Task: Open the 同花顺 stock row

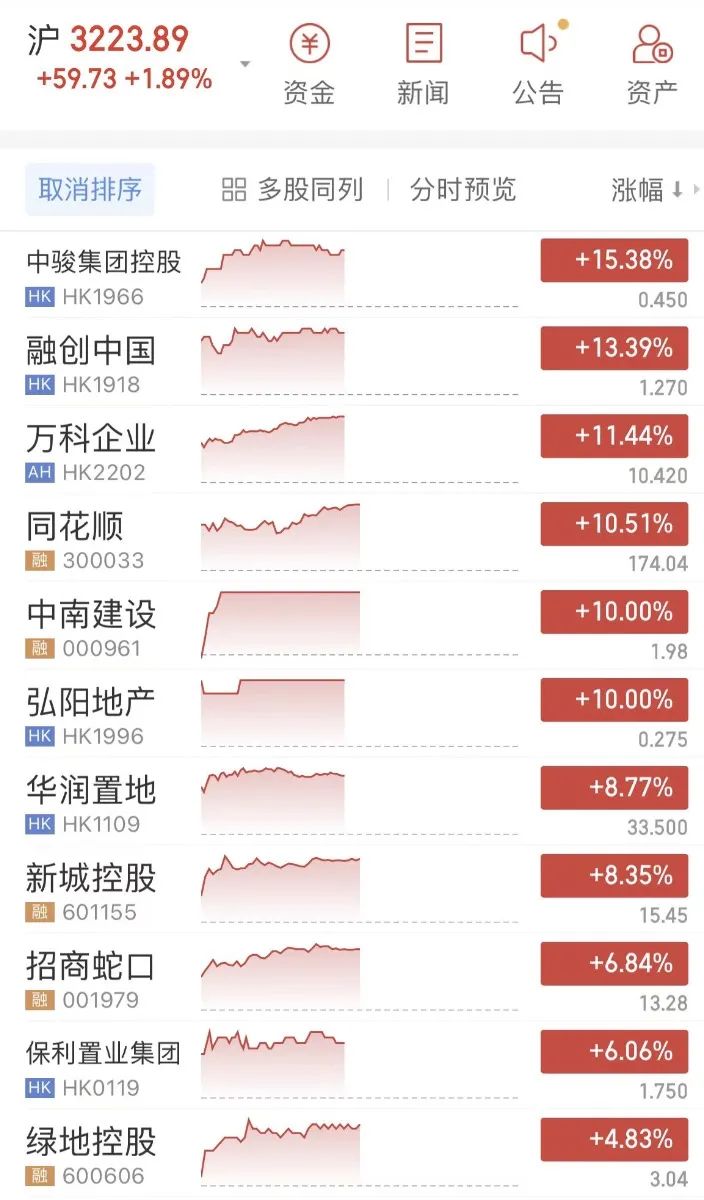Action: (x=352, y=539)
